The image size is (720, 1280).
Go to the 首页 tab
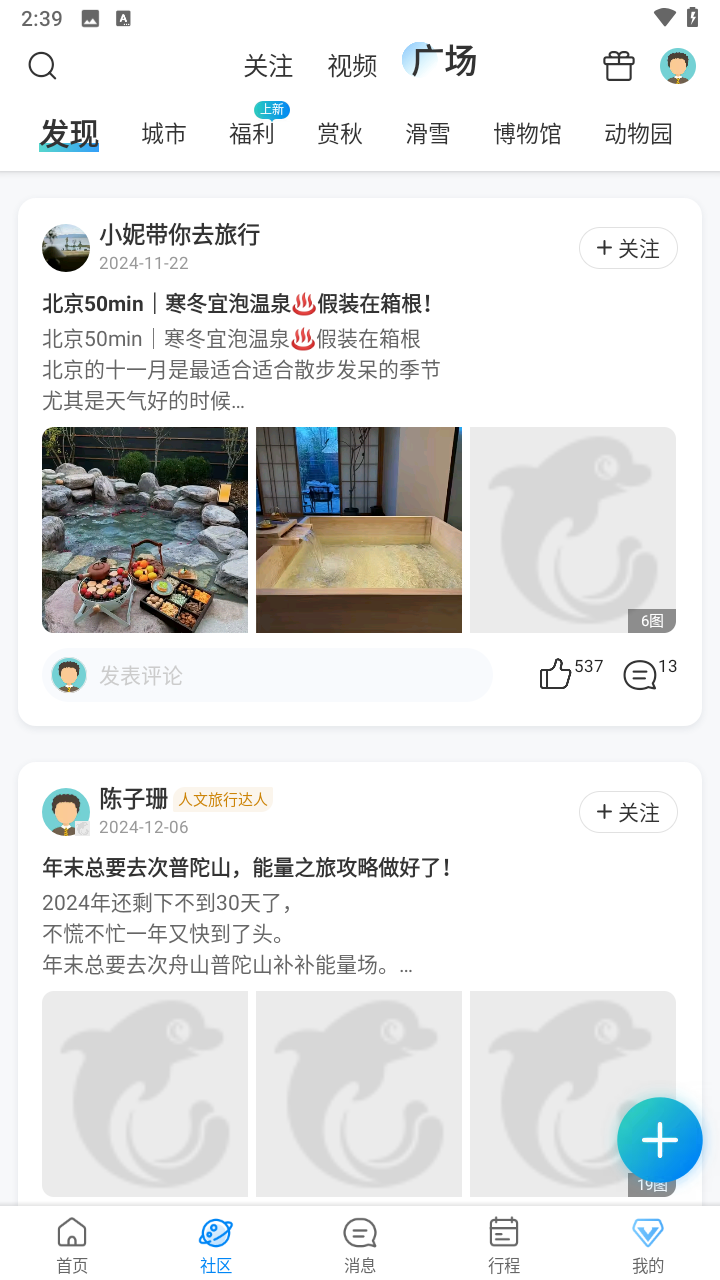[x=72, y=1245]
